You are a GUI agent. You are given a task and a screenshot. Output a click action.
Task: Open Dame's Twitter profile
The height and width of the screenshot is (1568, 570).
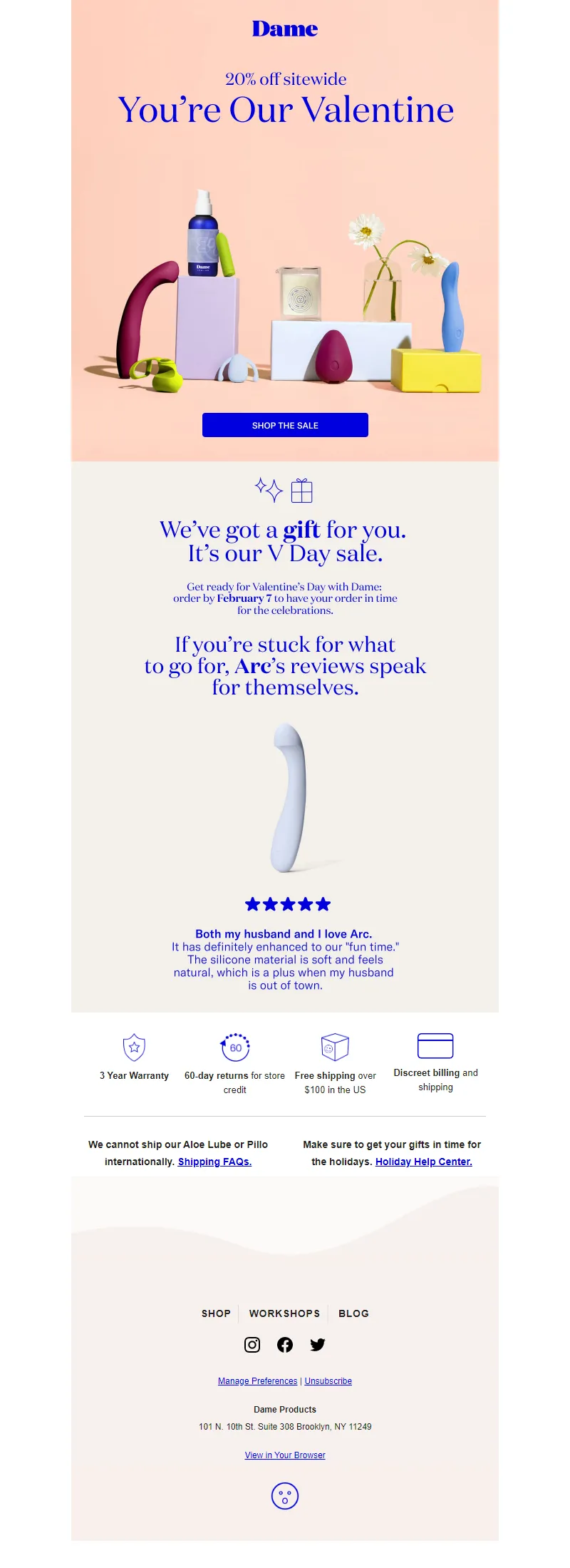click(318, 1345)
